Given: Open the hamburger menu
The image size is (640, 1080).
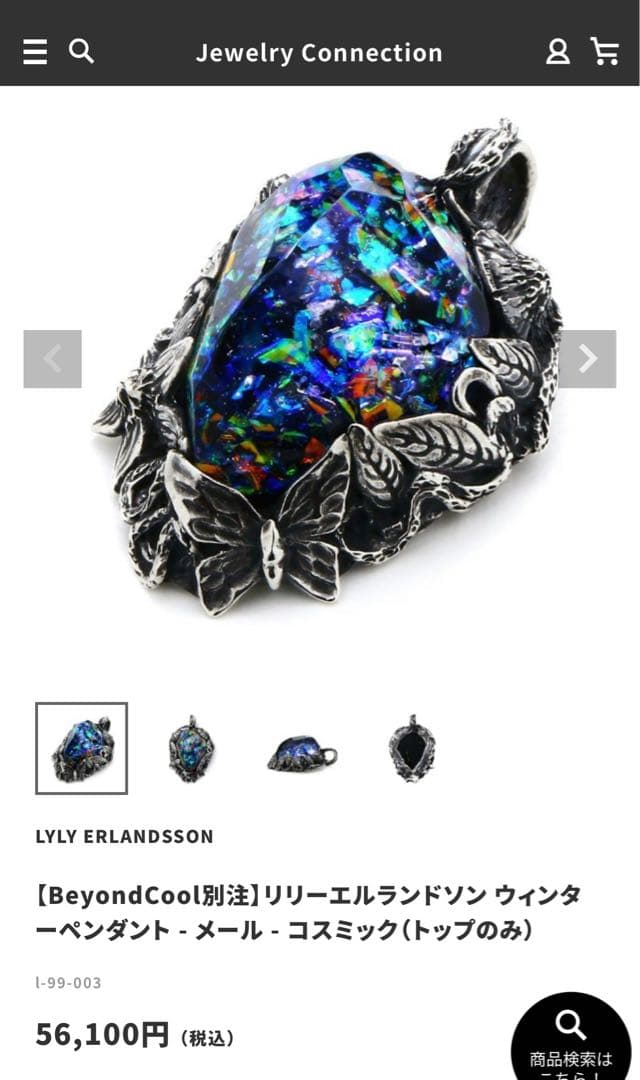Looking at the screenshot, I should tap(35, 52).
